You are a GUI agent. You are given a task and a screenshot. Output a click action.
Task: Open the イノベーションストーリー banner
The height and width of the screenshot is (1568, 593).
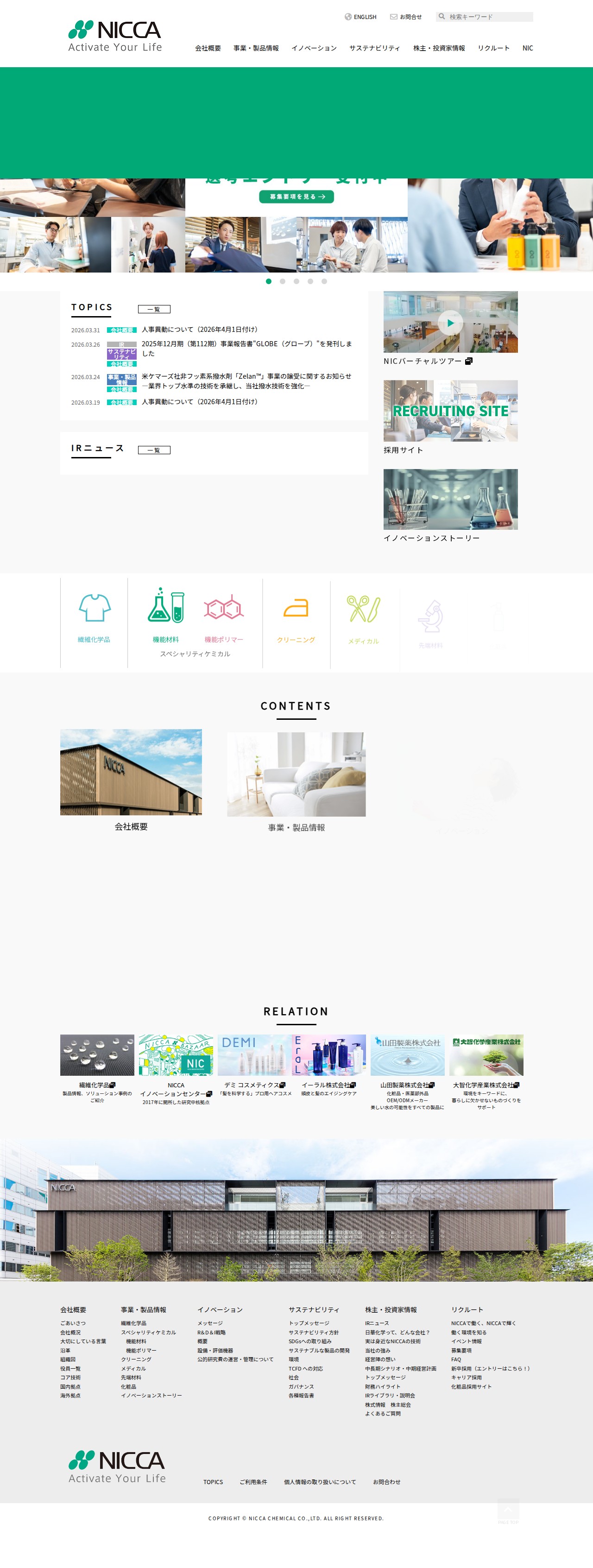pos(450,499)
